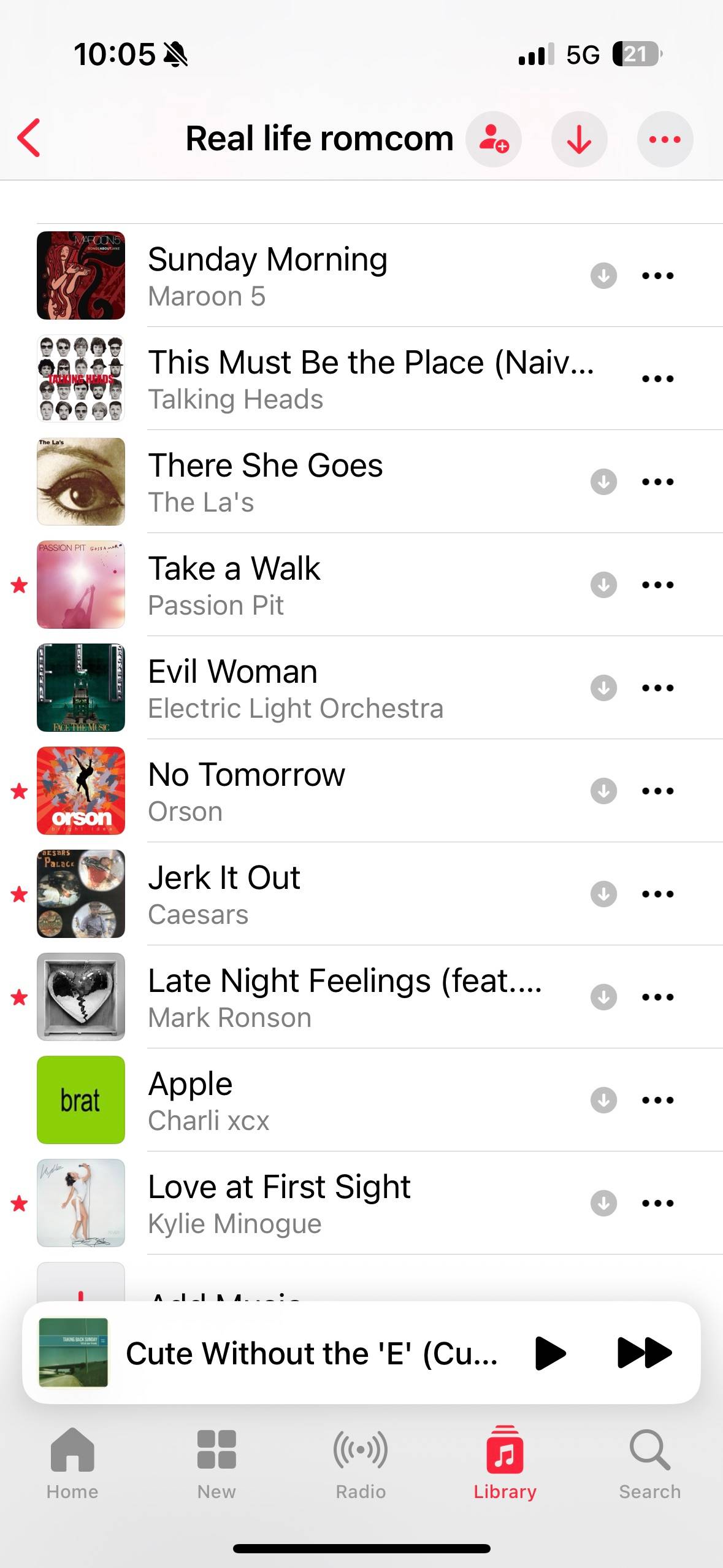The image size is (723, 1568).
Task: Download Evil Woman
Action: tap(604, 688)
